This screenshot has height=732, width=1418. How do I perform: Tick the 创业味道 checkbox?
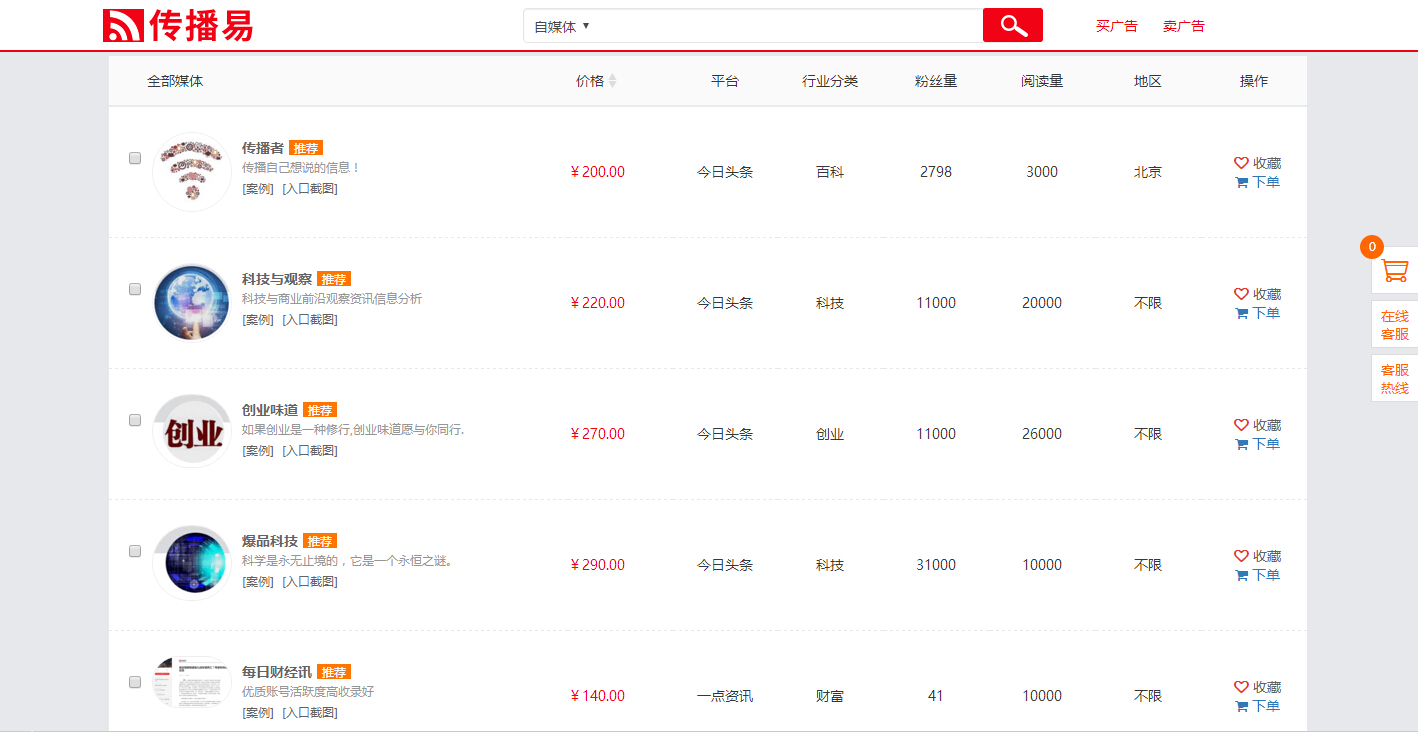pos(135,420)
